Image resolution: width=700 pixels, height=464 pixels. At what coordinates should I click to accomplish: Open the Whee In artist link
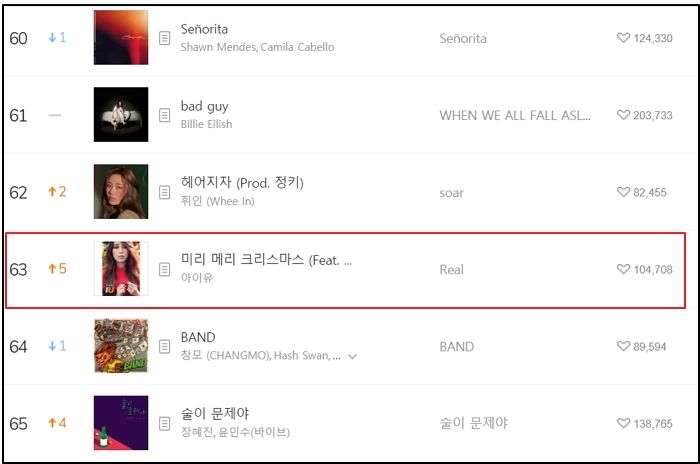click(x=216, y=201)
